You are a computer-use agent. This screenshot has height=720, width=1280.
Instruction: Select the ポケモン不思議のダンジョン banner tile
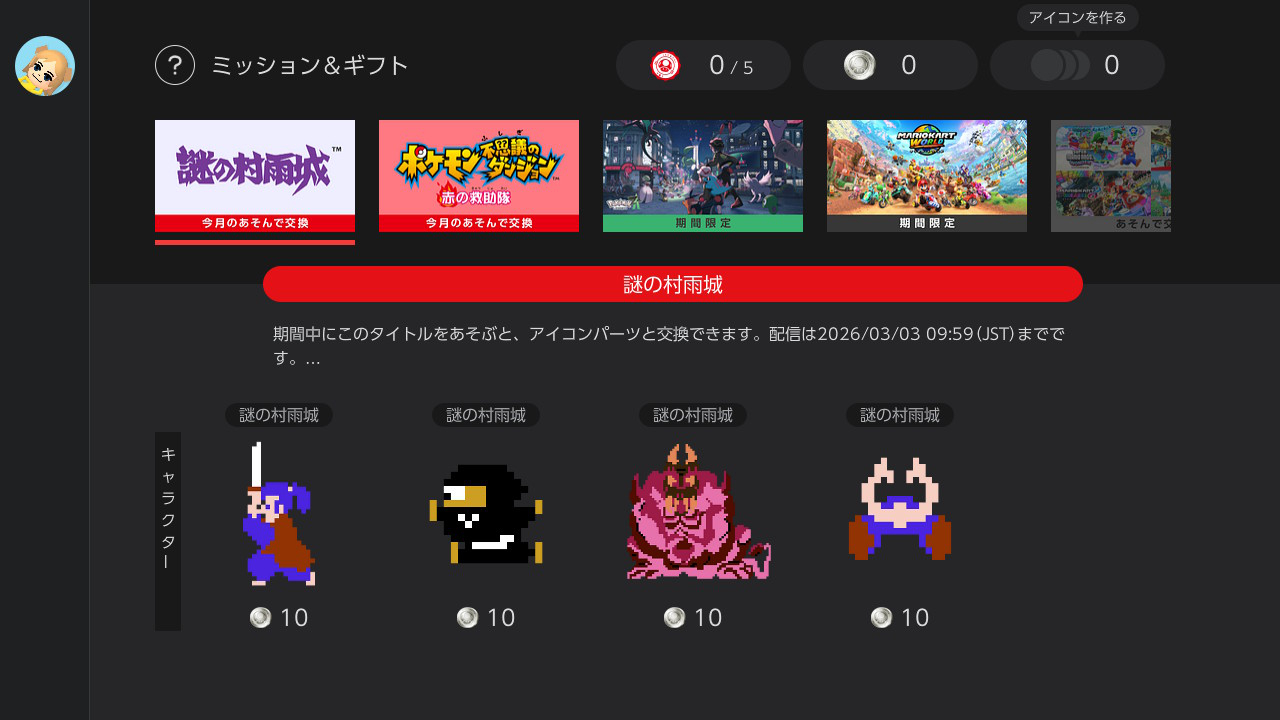click(x=479, y=176)
